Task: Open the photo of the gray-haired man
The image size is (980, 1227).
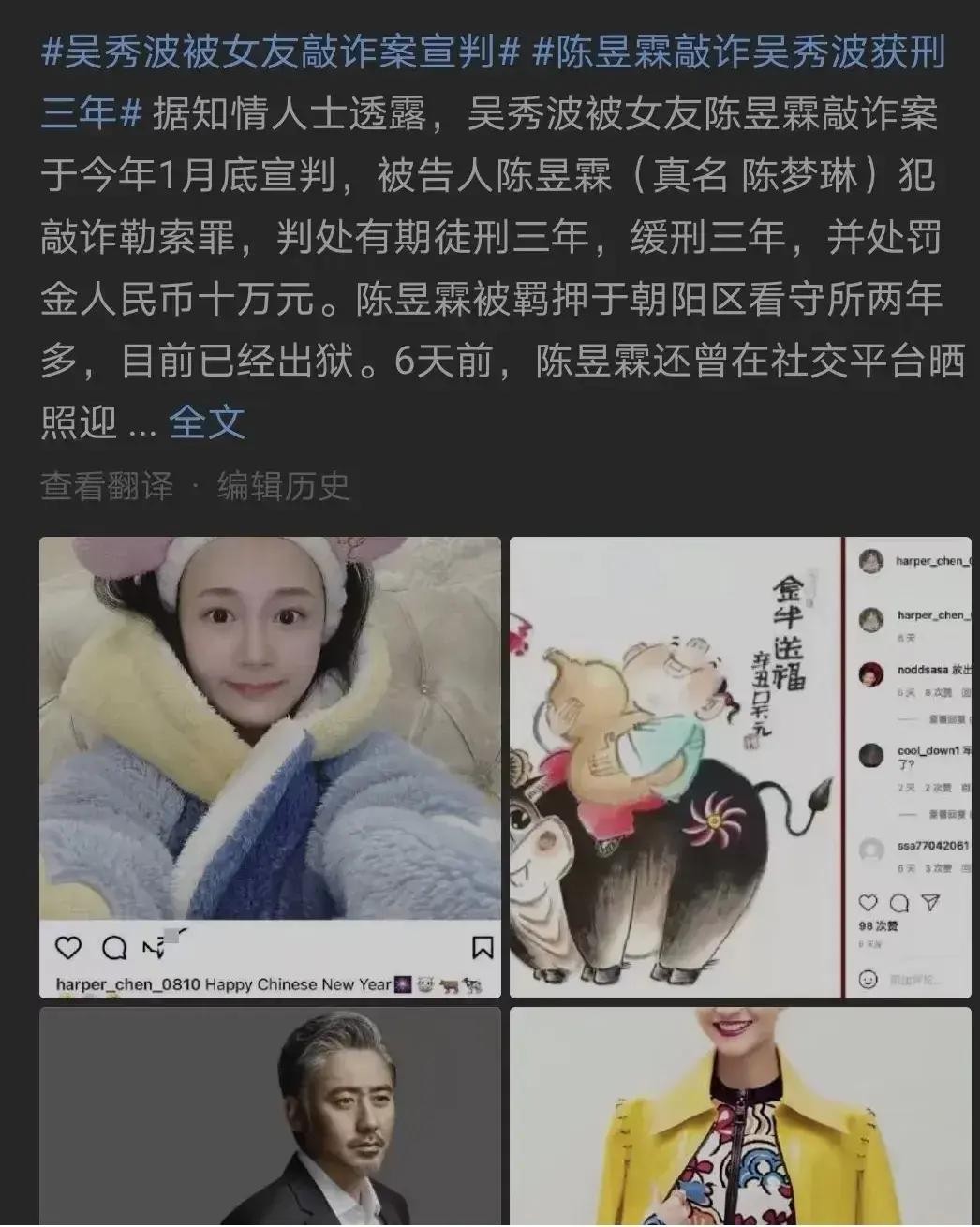Action: click(270, 1116)
